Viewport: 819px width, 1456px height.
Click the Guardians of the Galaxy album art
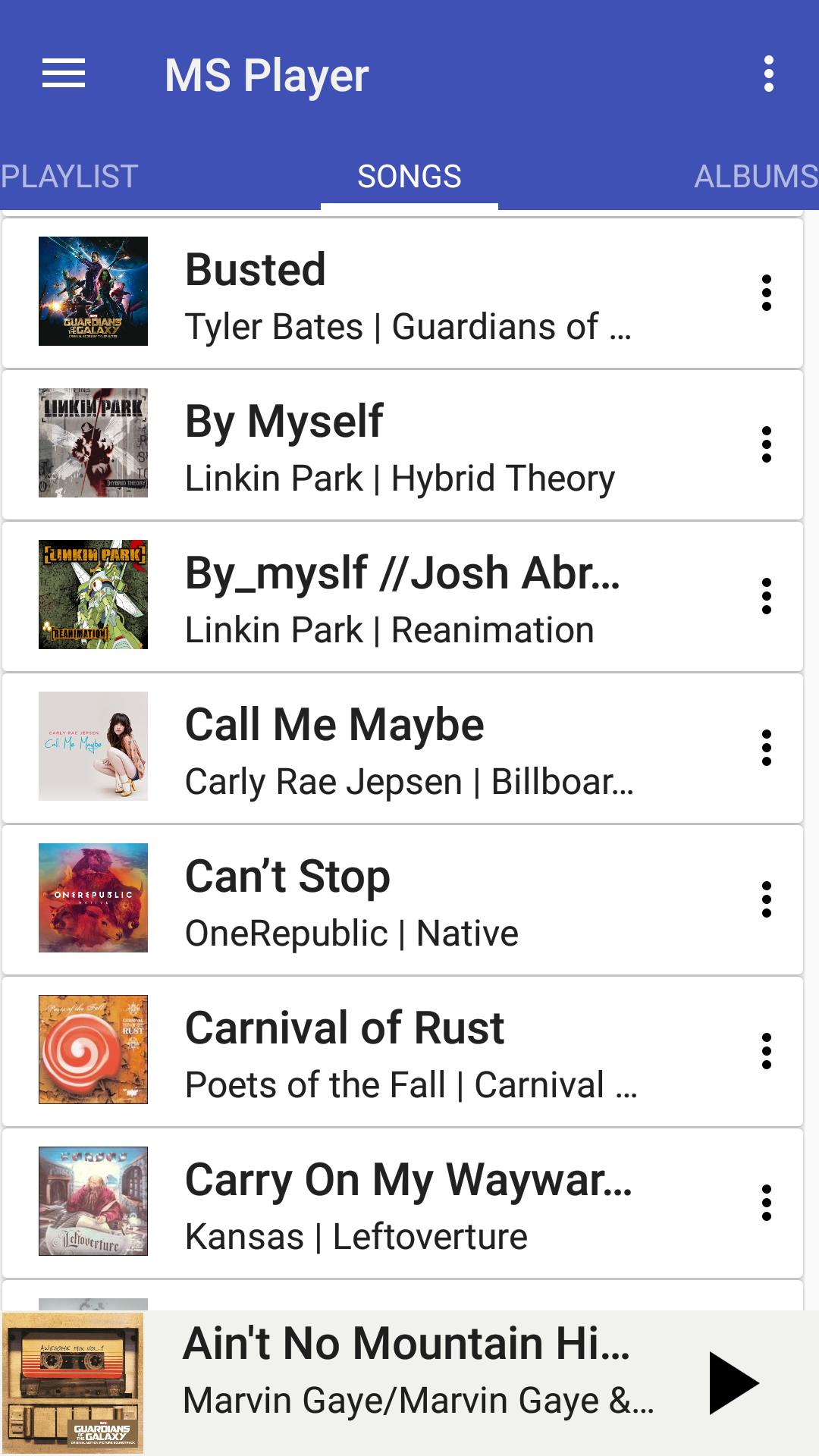tap(93, 293)
